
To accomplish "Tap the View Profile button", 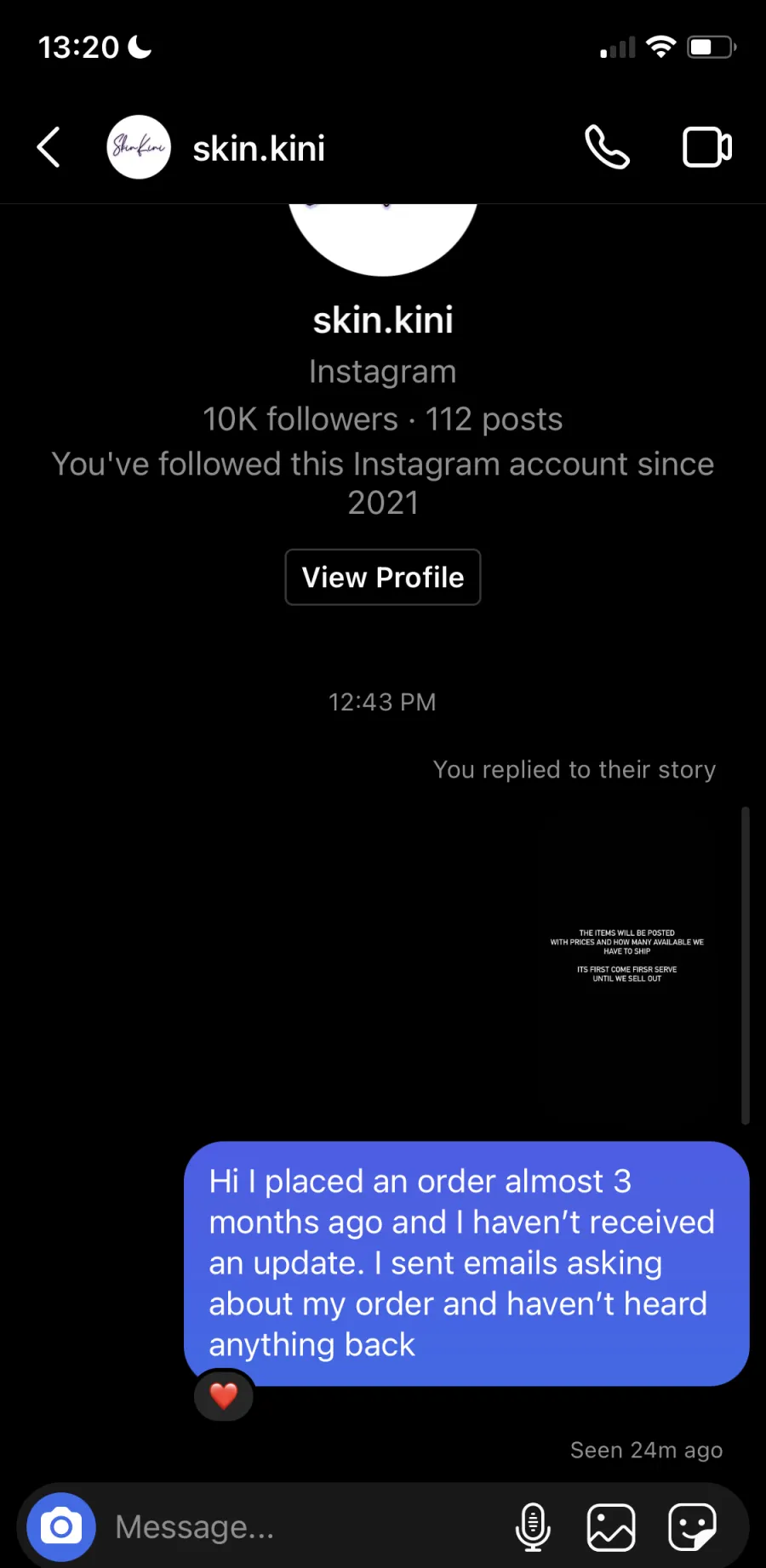I will pos(383,577).
